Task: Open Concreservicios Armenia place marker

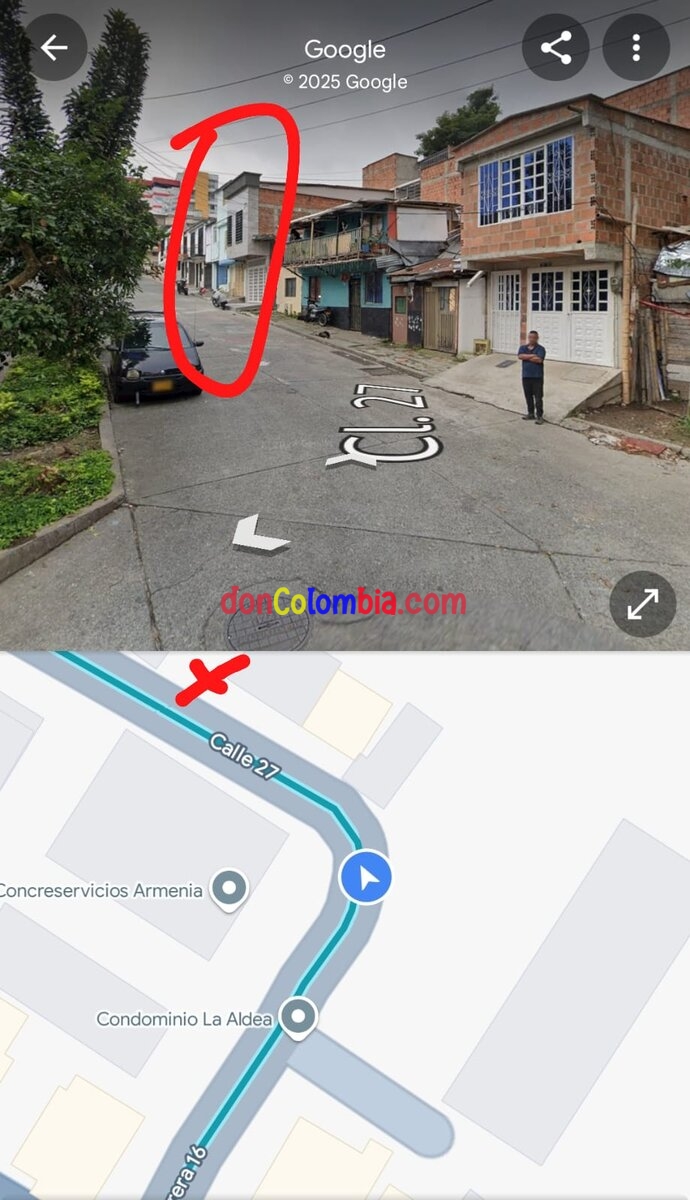Action: (x=231, y=889)
